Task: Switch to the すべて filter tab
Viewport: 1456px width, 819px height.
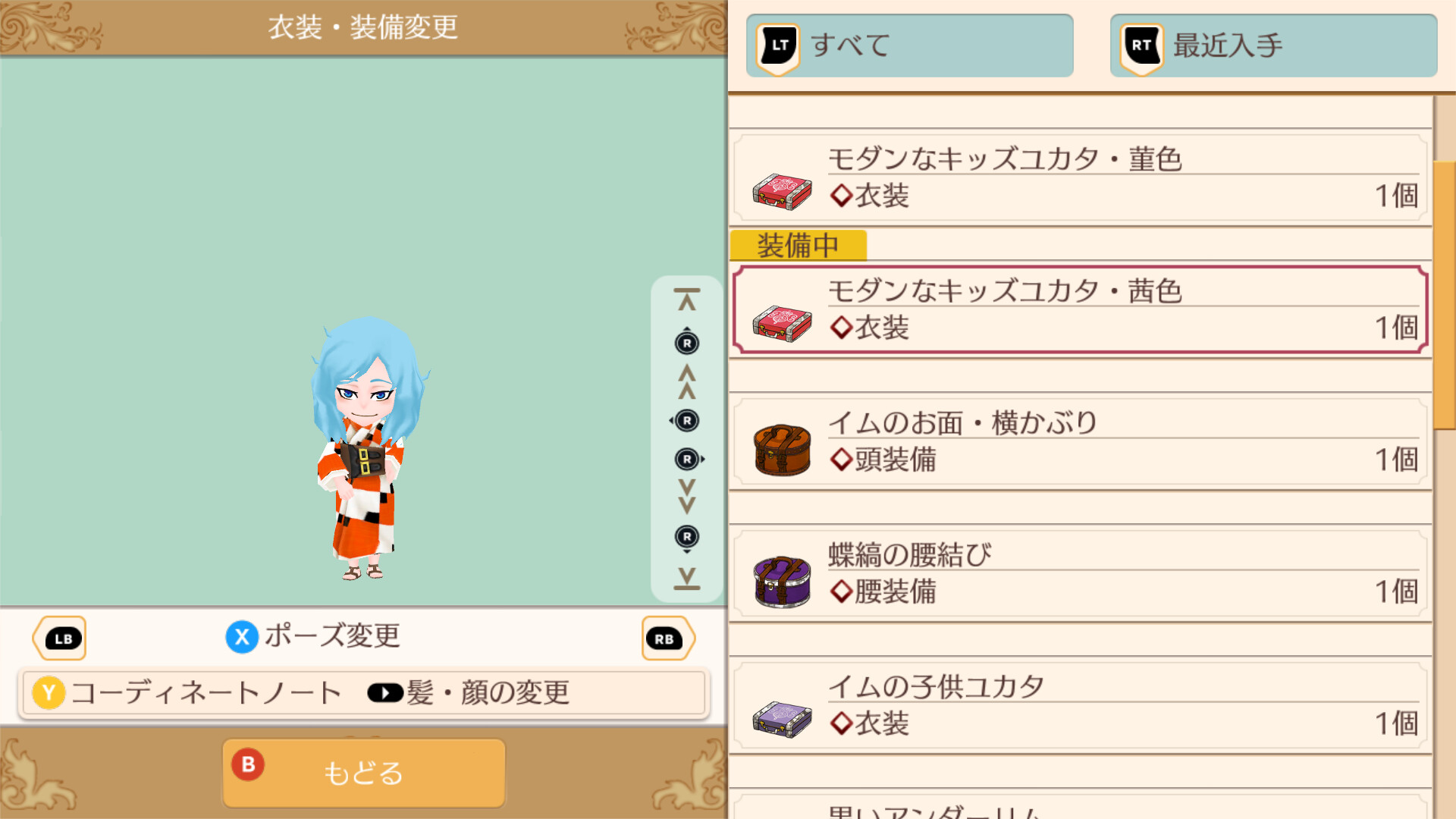Action: click(x=909, y=45)
